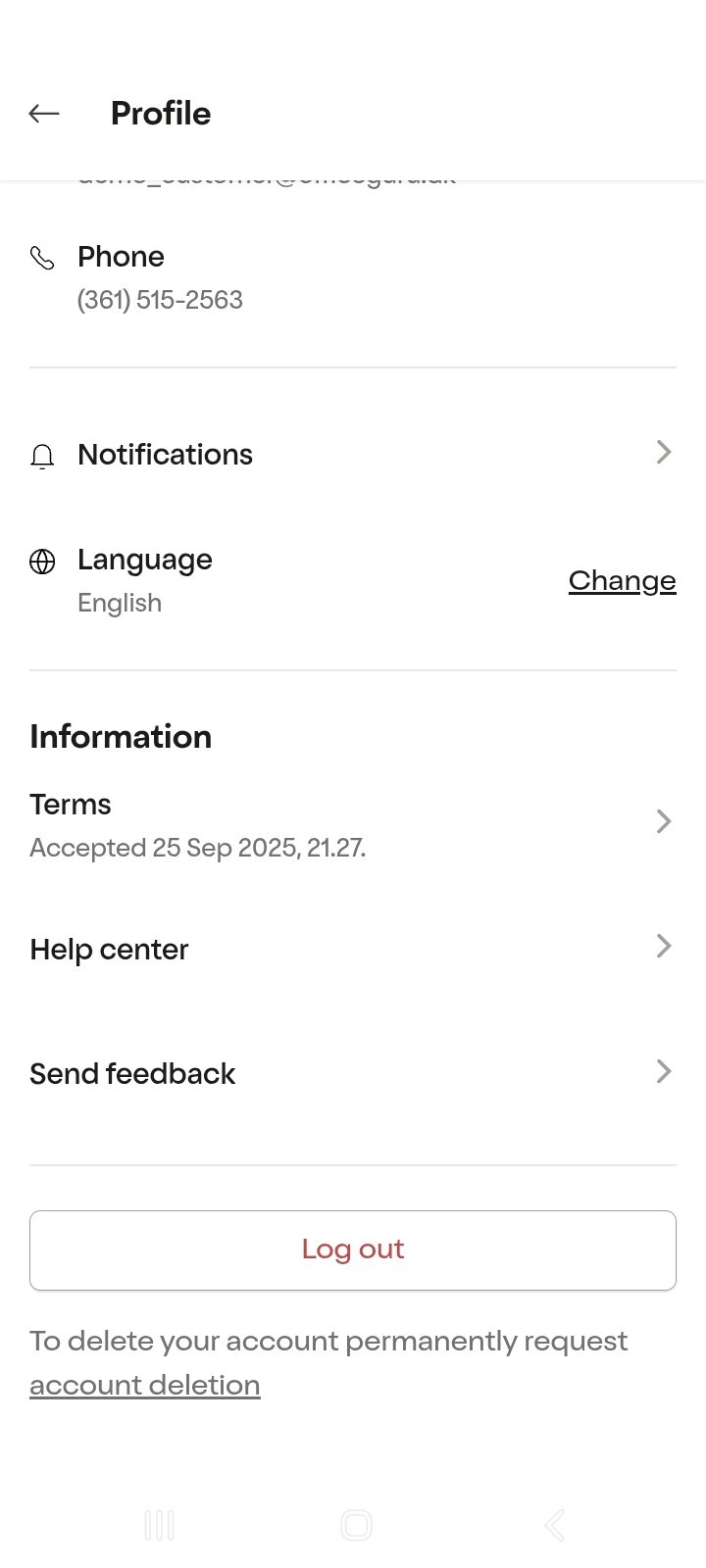This screenshot has width=706, height=1568.
Task: Log out of the account
Action: (353, 1249)
